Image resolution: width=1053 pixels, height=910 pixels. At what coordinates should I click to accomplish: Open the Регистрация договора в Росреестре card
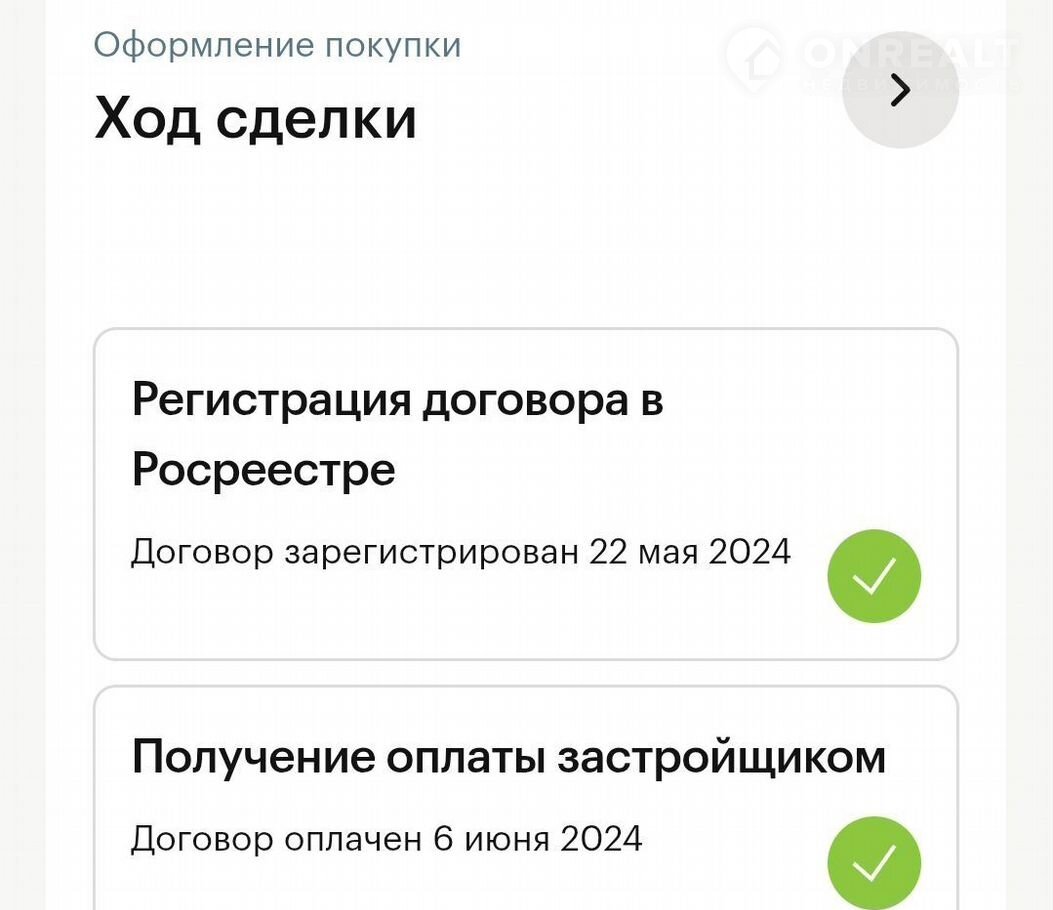point(525,494)
